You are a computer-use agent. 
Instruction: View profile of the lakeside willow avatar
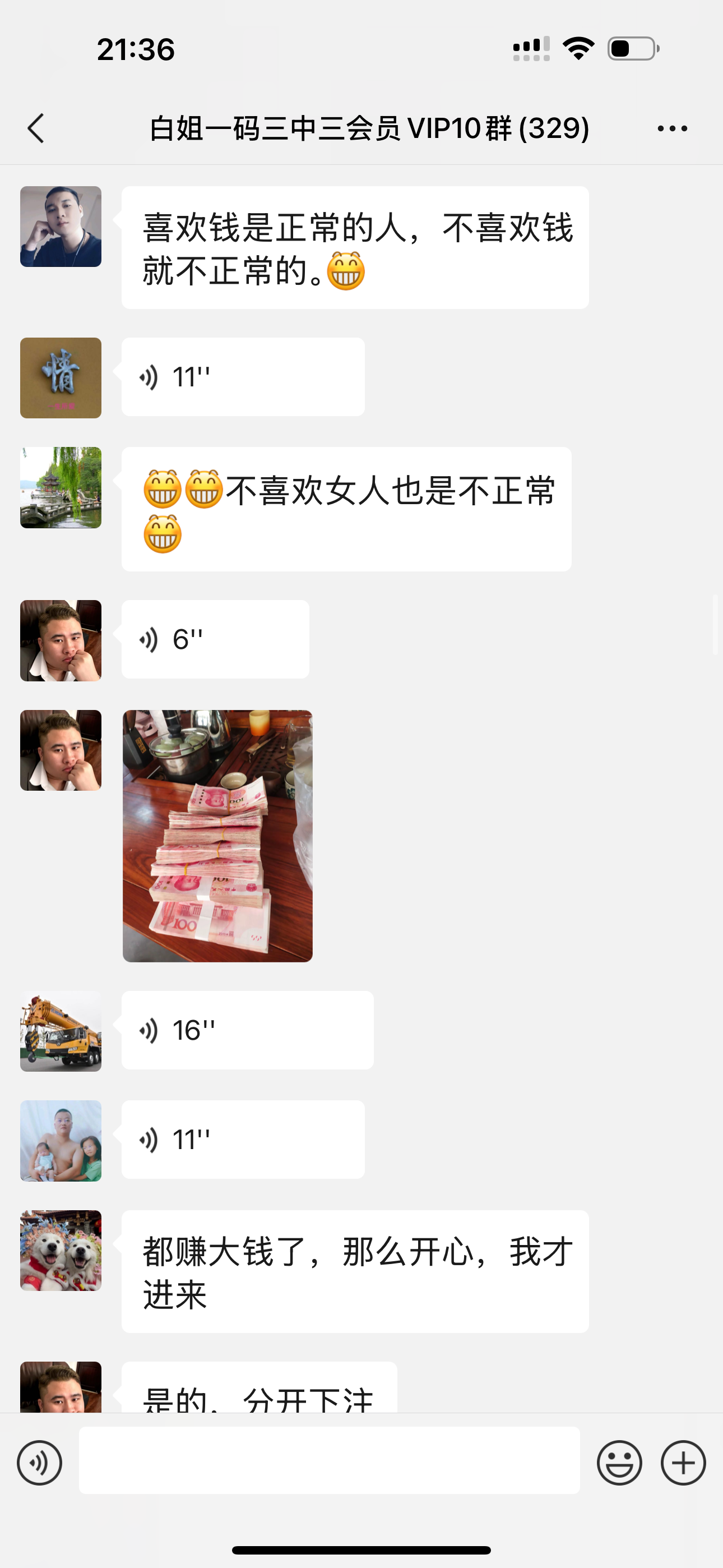tap(61, 487)
